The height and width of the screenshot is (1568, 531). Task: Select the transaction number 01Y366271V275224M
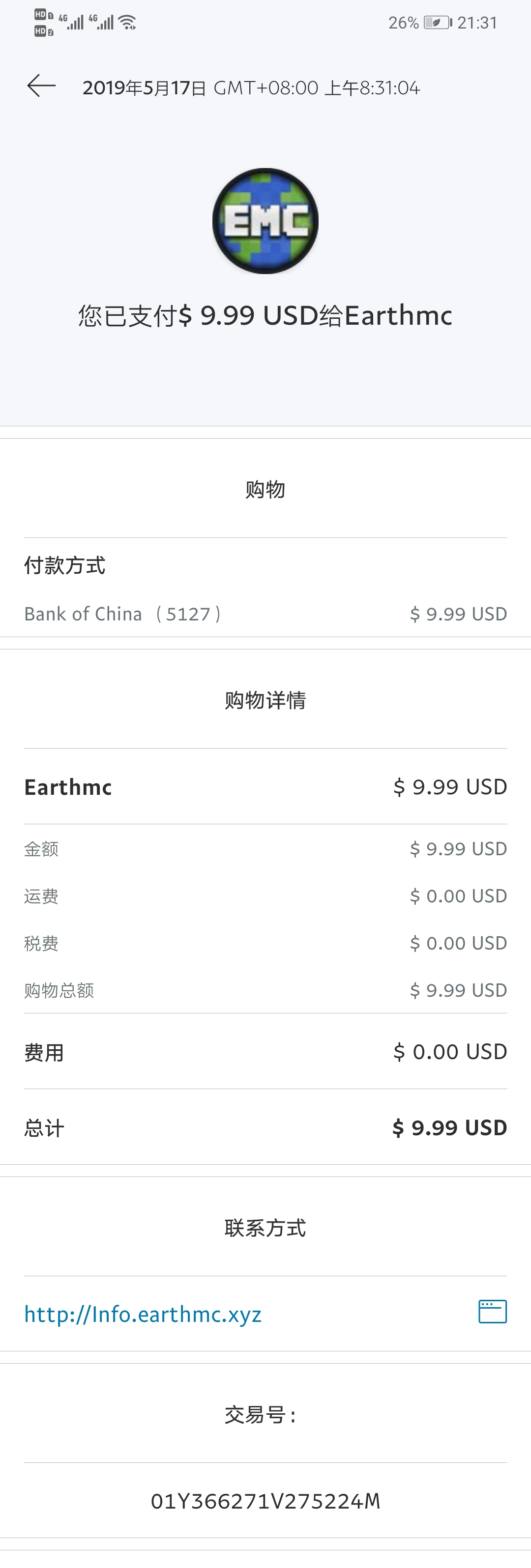click(265, 1500)
